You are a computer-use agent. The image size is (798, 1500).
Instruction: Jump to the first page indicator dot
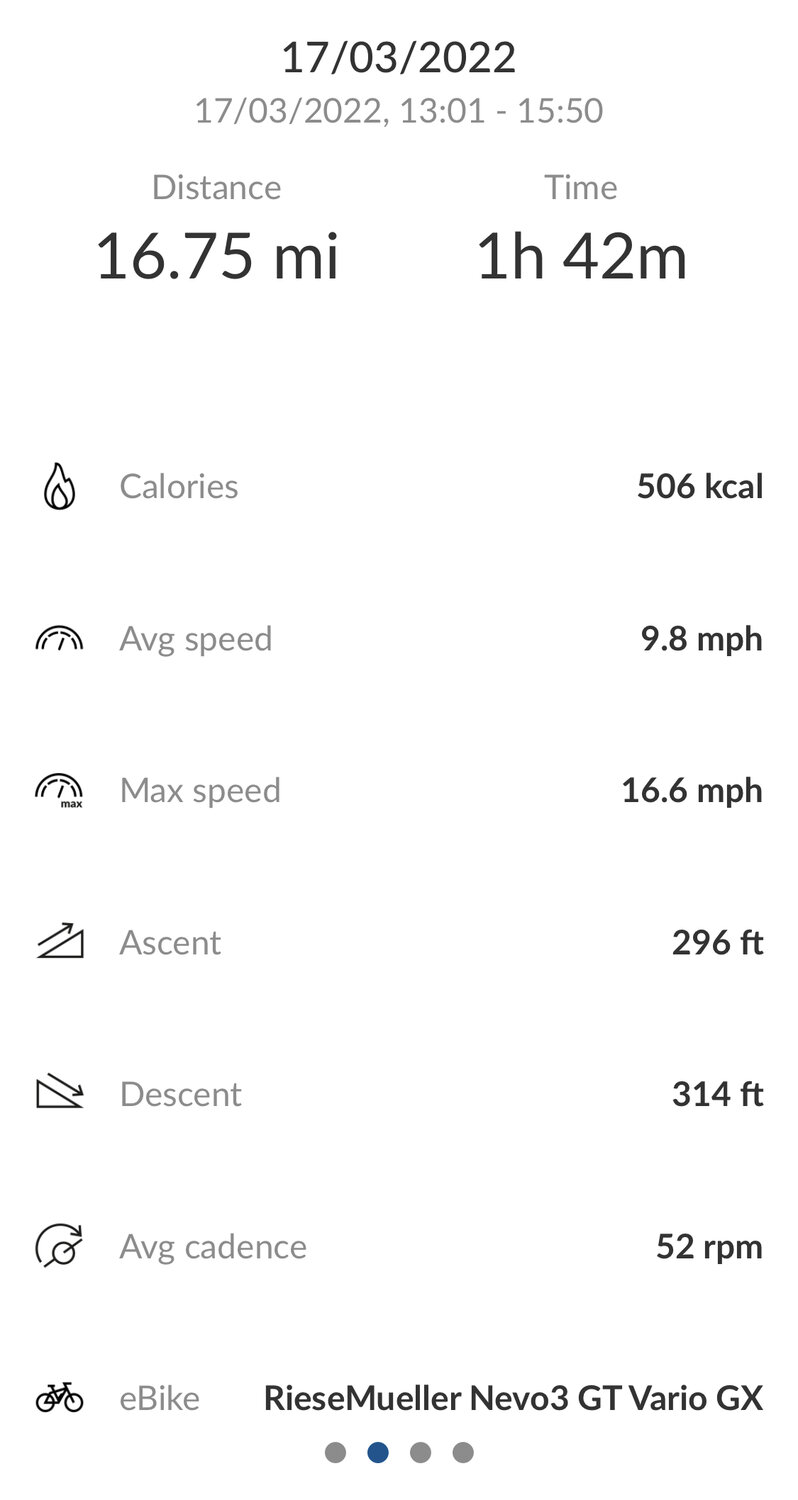(336, 1452)
